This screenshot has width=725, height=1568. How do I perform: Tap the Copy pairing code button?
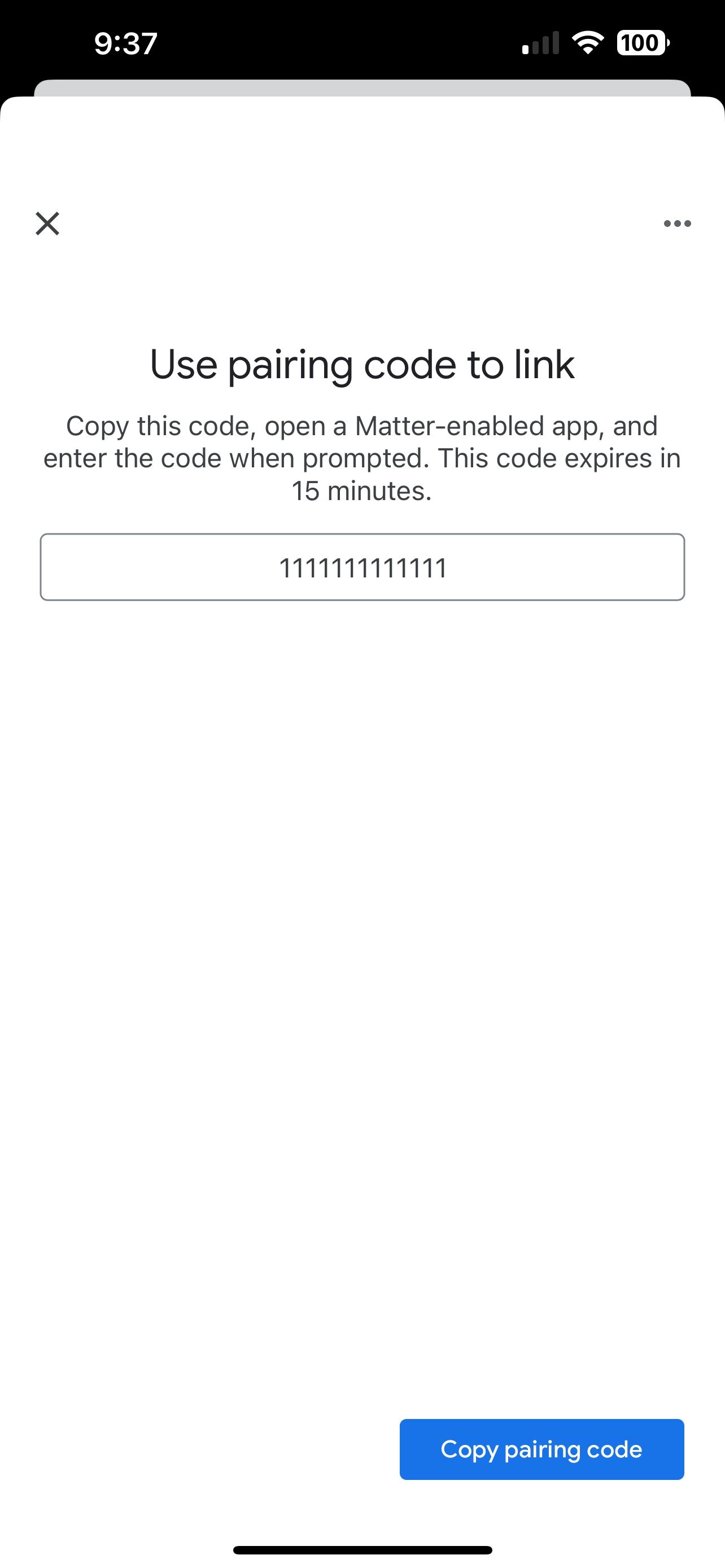pos(541,1449)
